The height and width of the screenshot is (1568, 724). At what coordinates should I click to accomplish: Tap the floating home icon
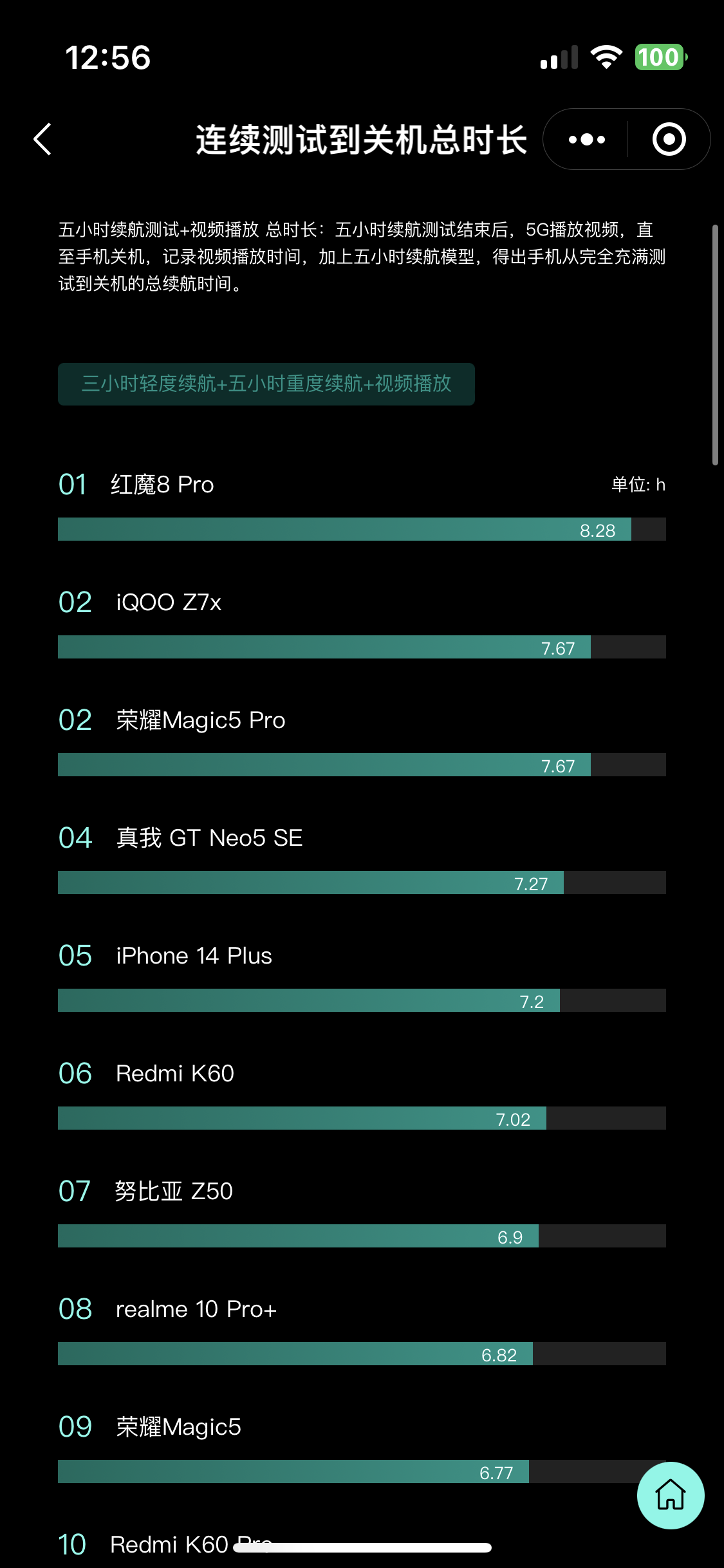[x=670, y=1495]
